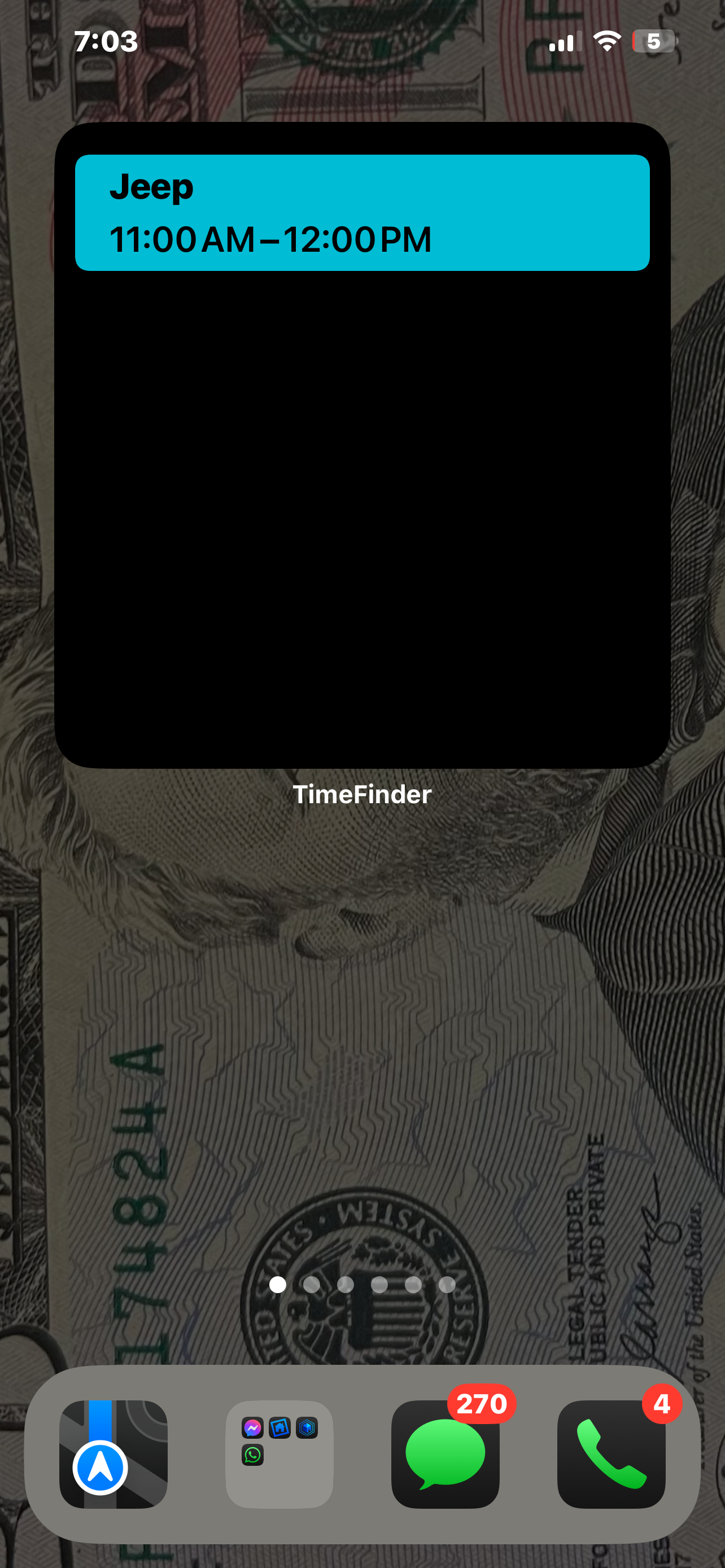Image resolution: width=725 pixels, height=1568 pixels.
Task: Launch the Maps app from the dock
Action: [x=113, y=1454]
